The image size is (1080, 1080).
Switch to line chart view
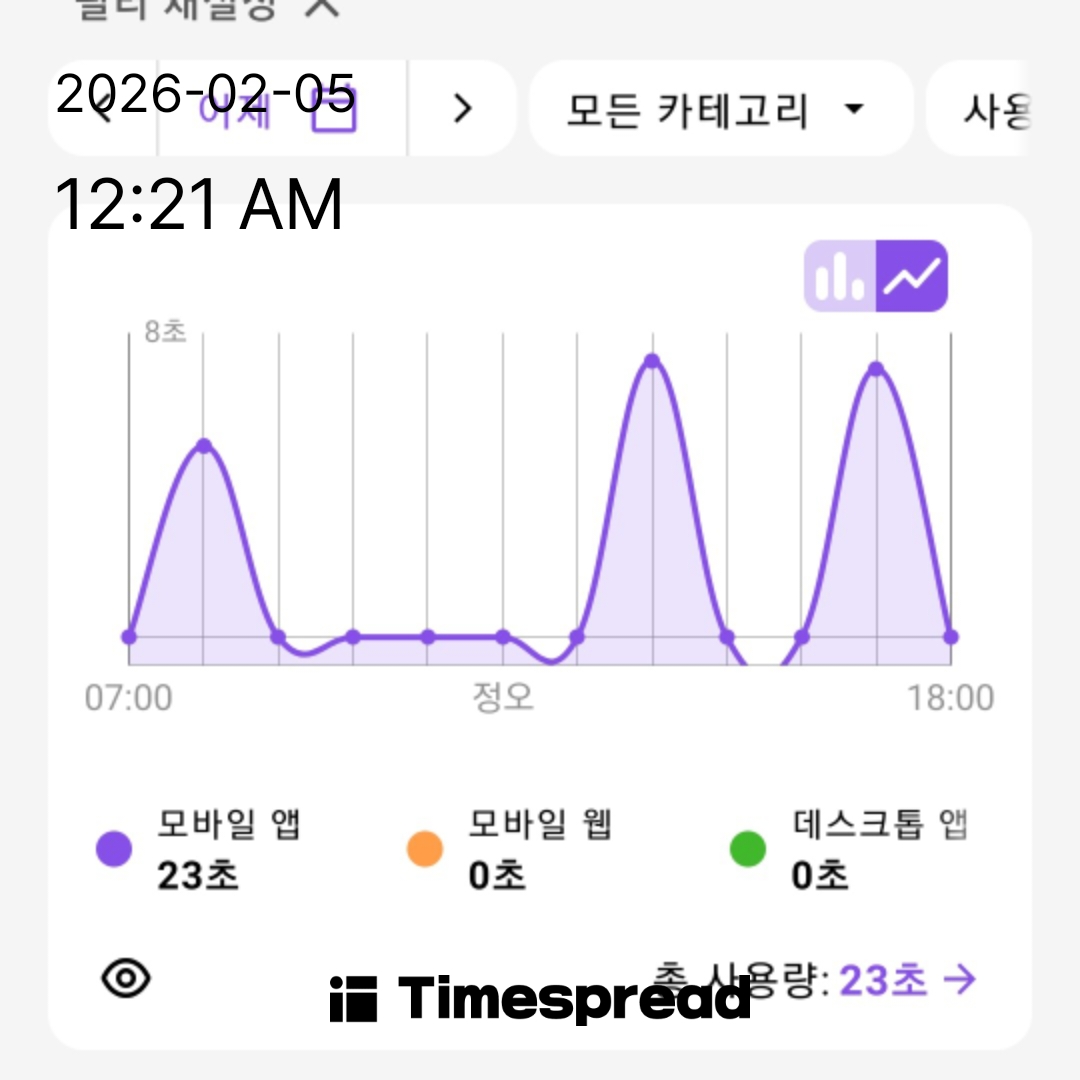pos(912,276)
